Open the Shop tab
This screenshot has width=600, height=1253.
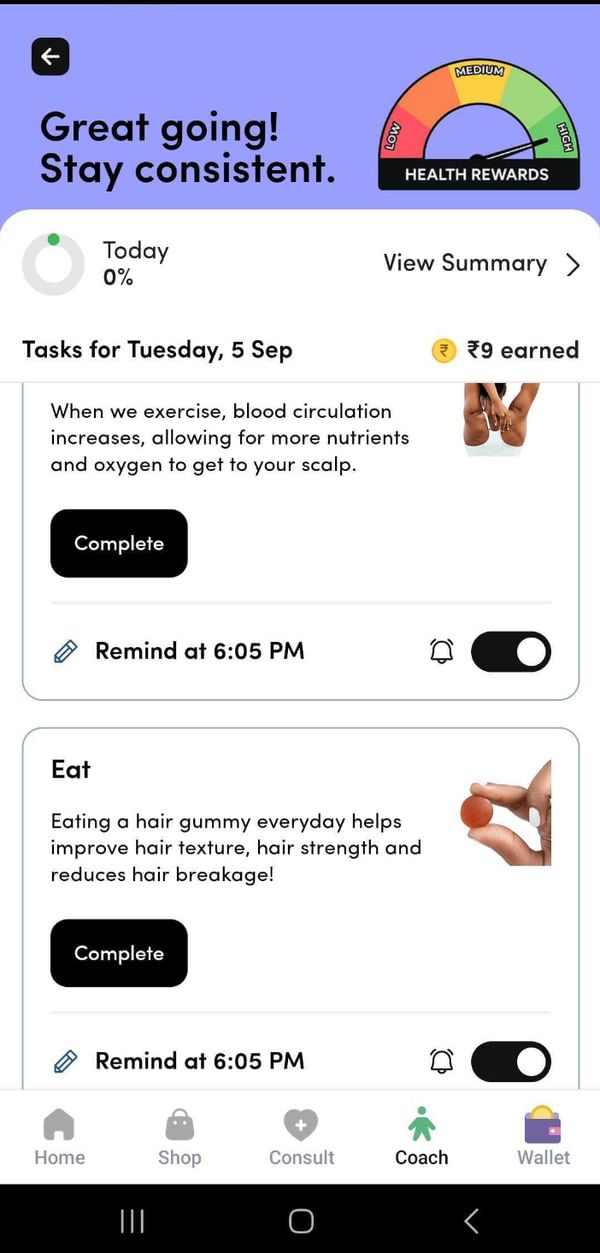[180, 1137]
